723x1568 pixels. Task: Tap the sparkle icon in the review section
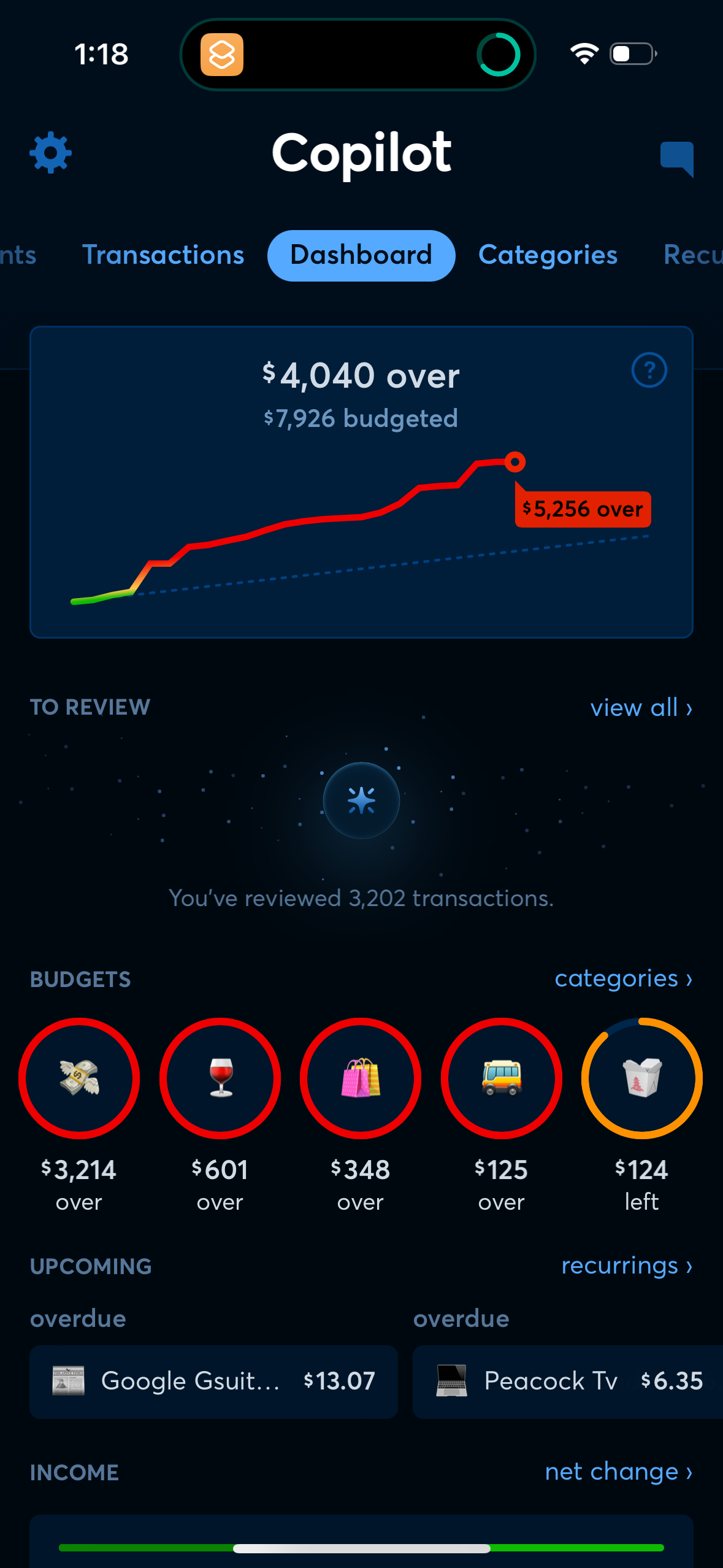(x=361, y=801)
